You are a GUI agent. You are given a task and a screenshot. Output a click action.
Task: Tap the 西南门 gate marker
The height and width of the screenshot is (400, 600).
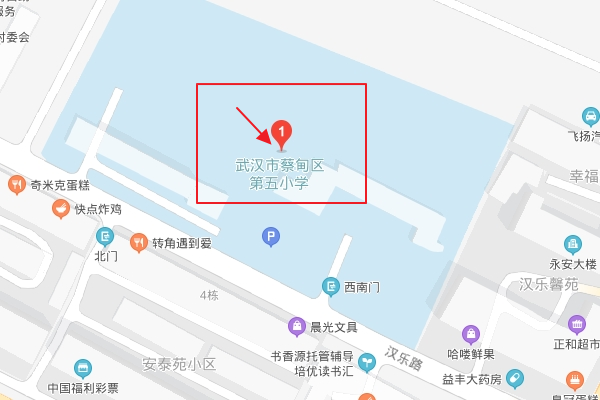pos(330,288)
